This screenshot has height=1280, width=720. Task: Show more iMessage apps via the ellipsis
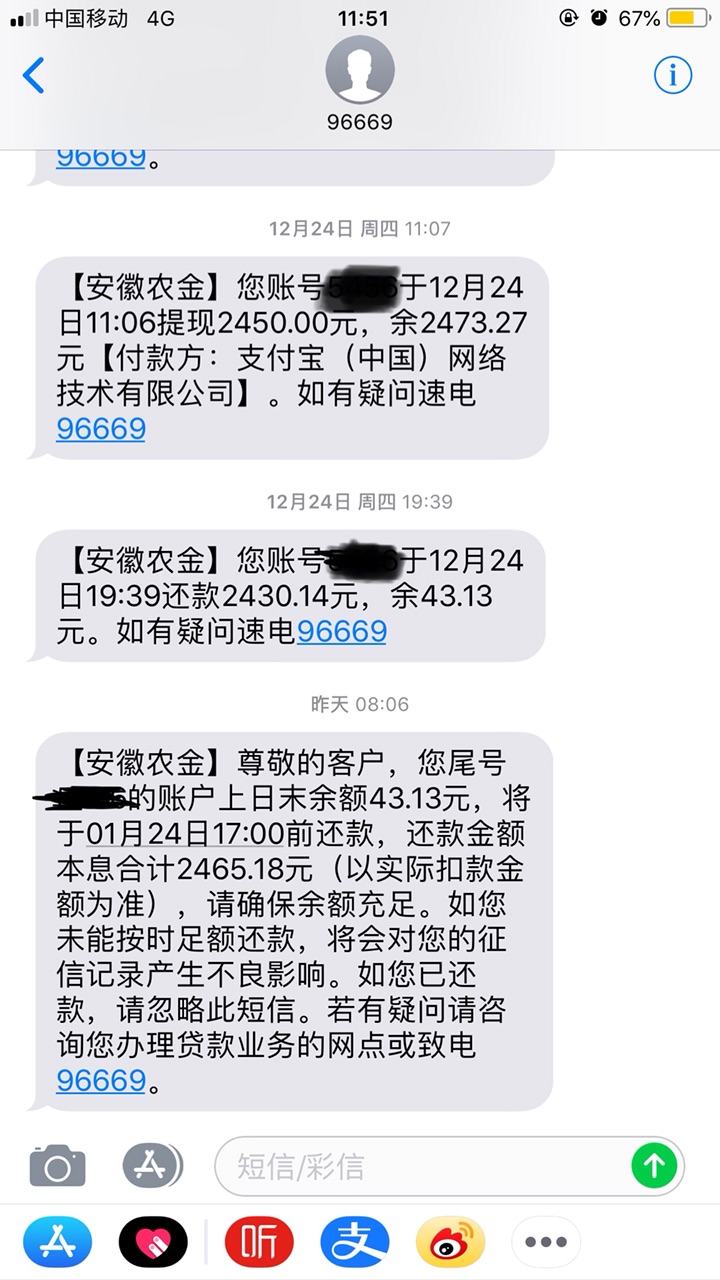tap(546, 1243)
